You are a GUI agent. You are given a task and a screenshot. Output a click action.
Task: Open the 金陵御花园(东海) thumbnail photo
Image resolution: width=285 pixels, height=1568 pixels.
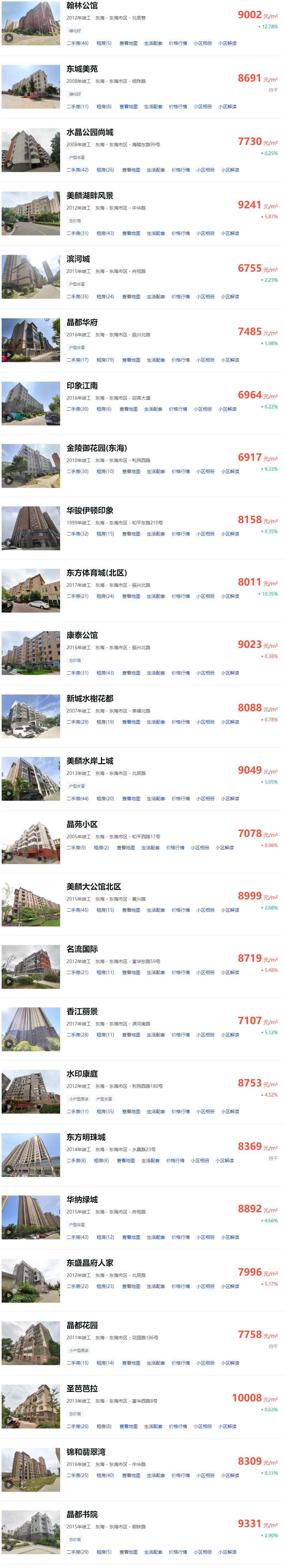(31, 466)
